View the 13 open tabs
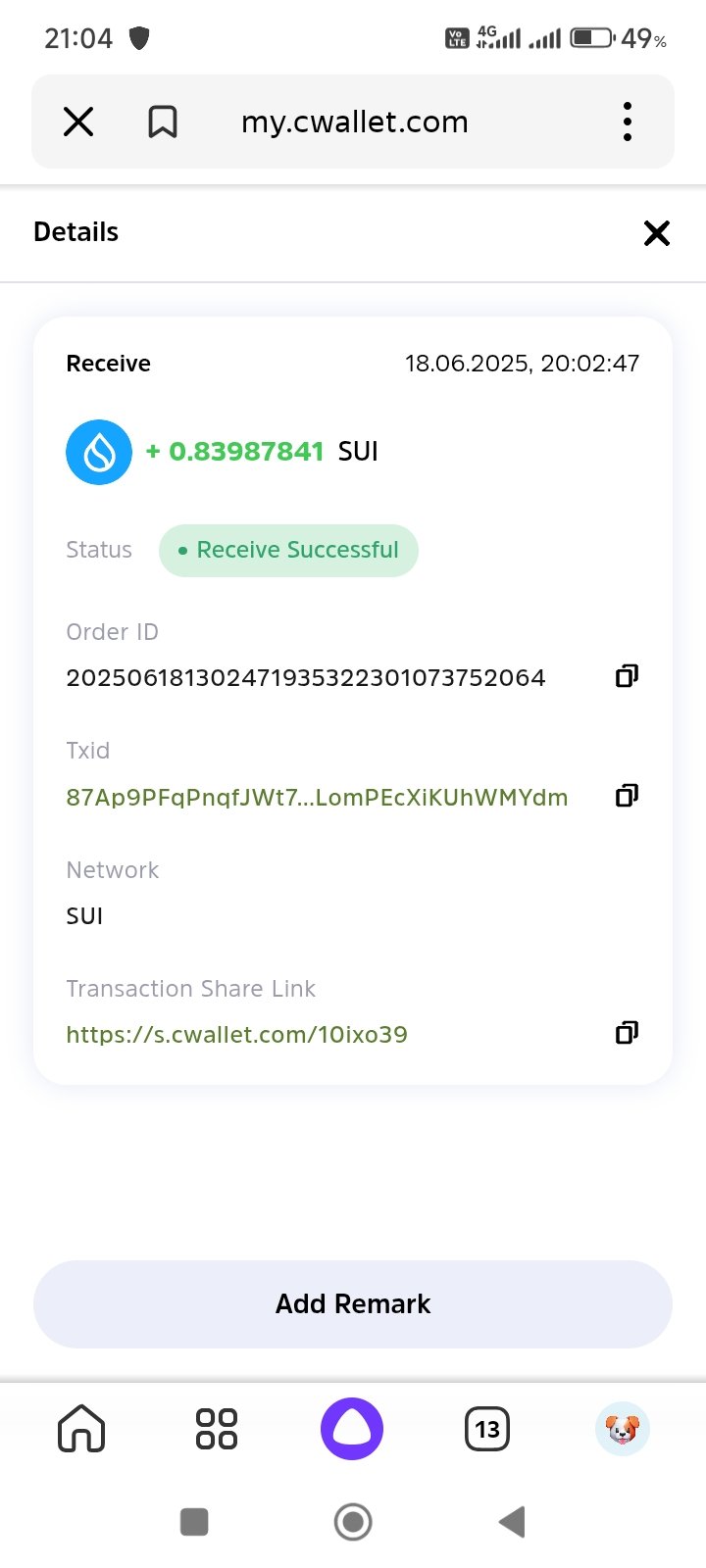 [487, 1429]
